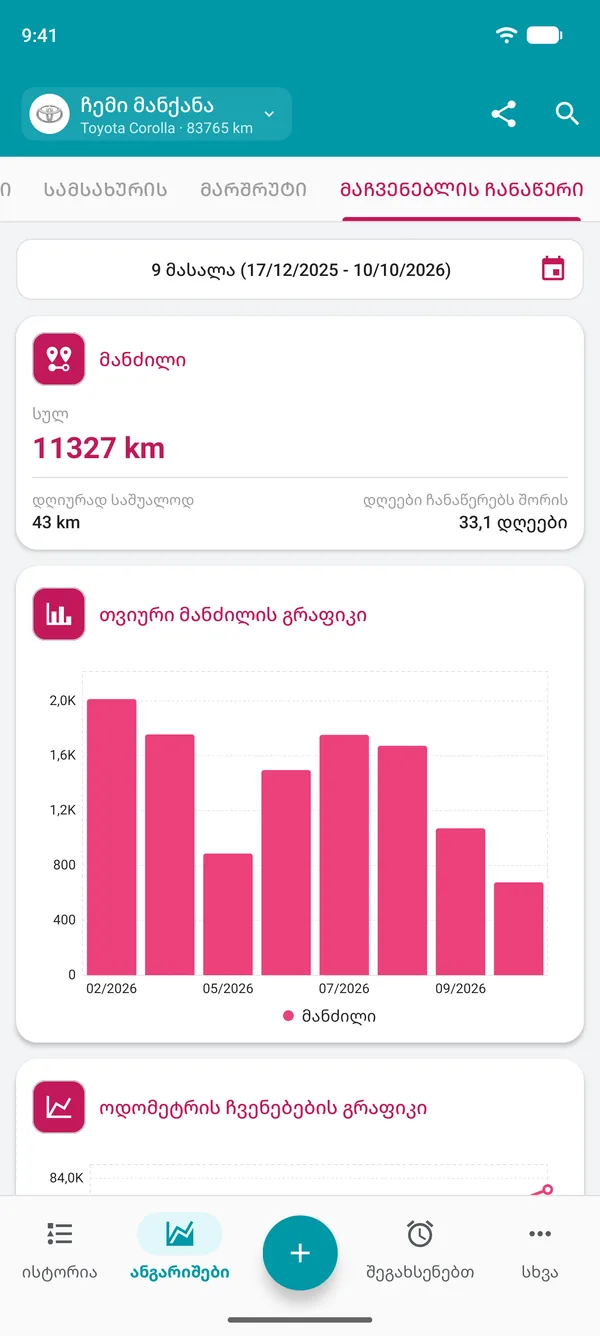Share the report via share icon
Image resolution: width=600 pixels, height=1336 pixels.
click(x=504, y=114)
